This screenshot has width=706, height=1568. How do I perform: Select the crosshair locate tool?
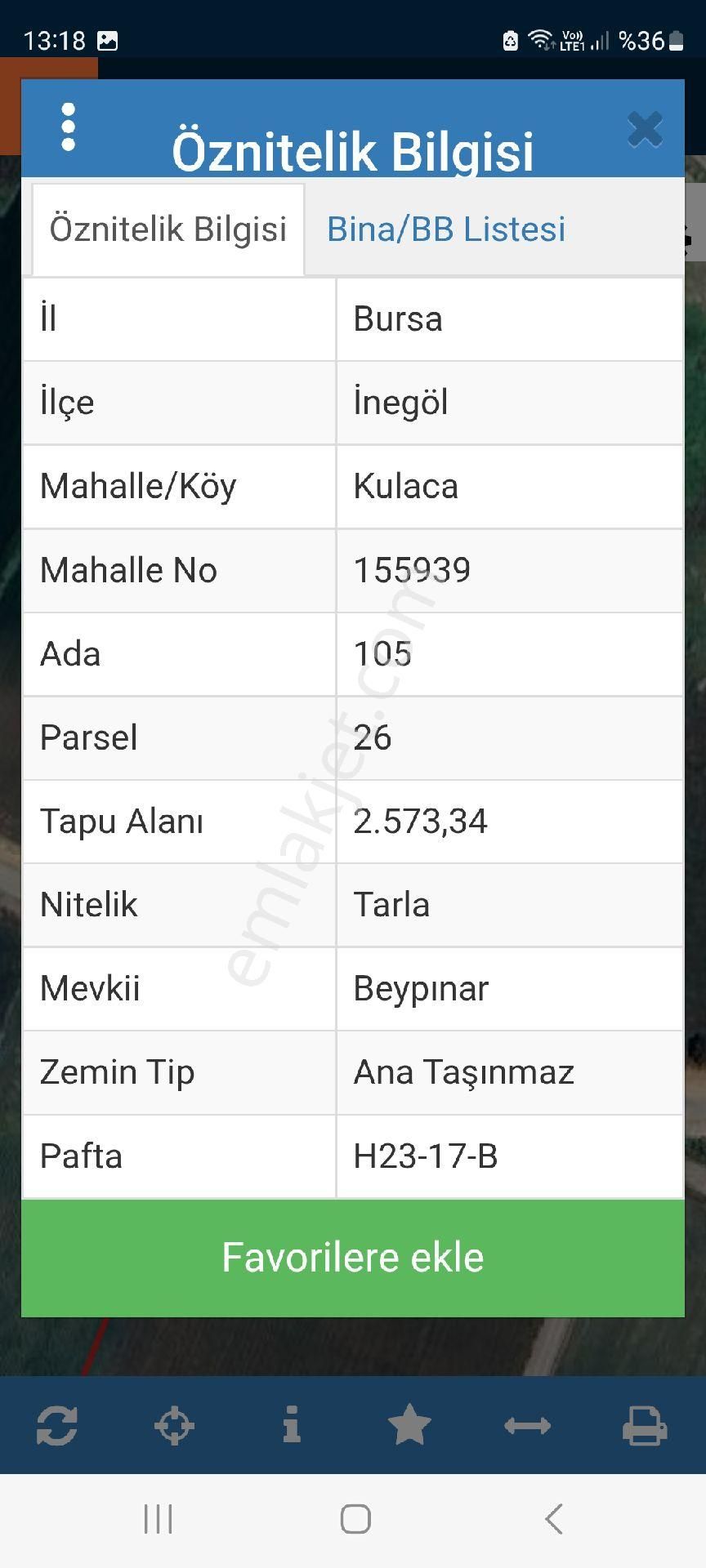173,1426
